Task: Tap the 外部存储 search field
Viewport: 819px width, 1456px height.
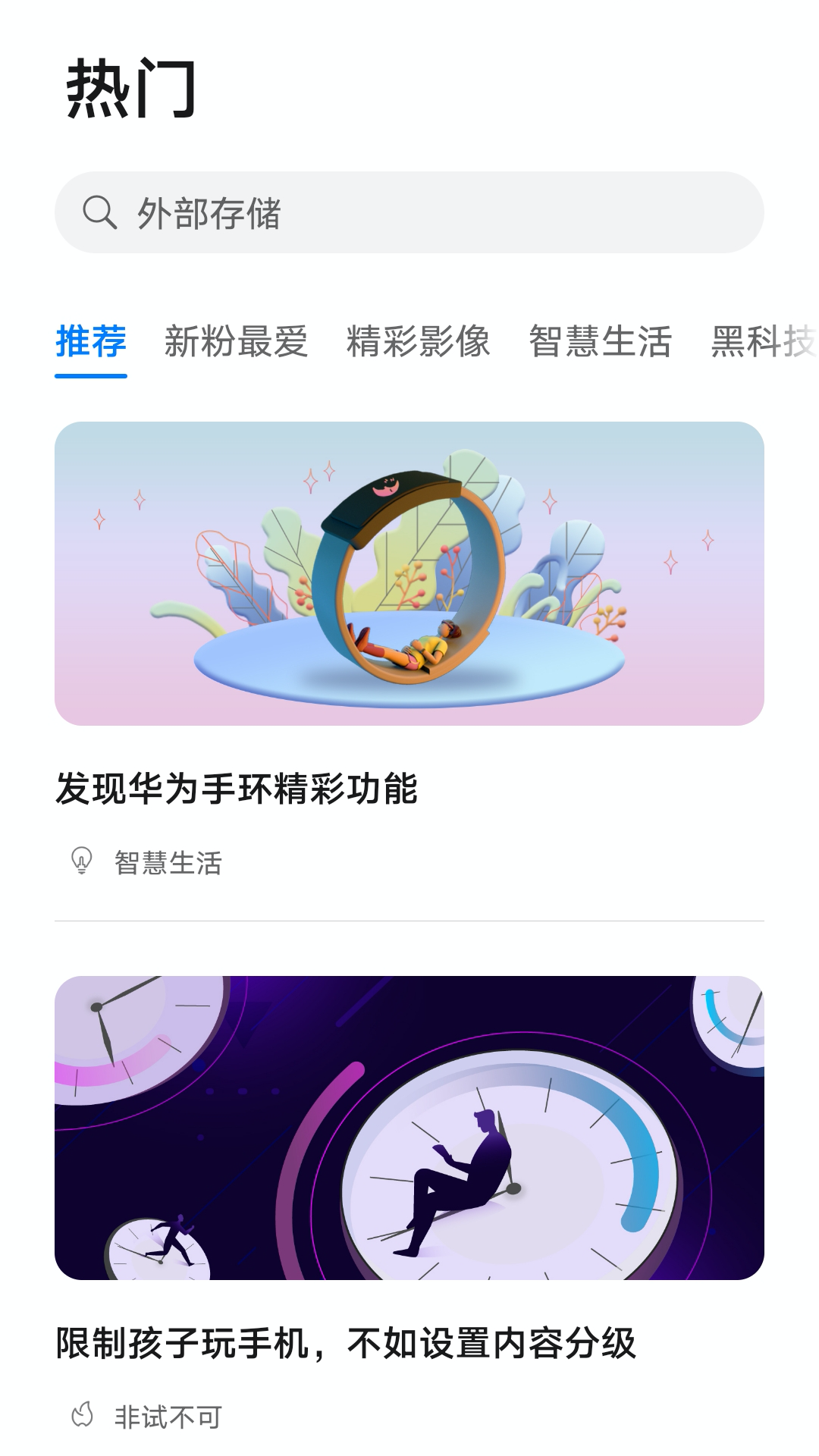Action: click(409, 213)
